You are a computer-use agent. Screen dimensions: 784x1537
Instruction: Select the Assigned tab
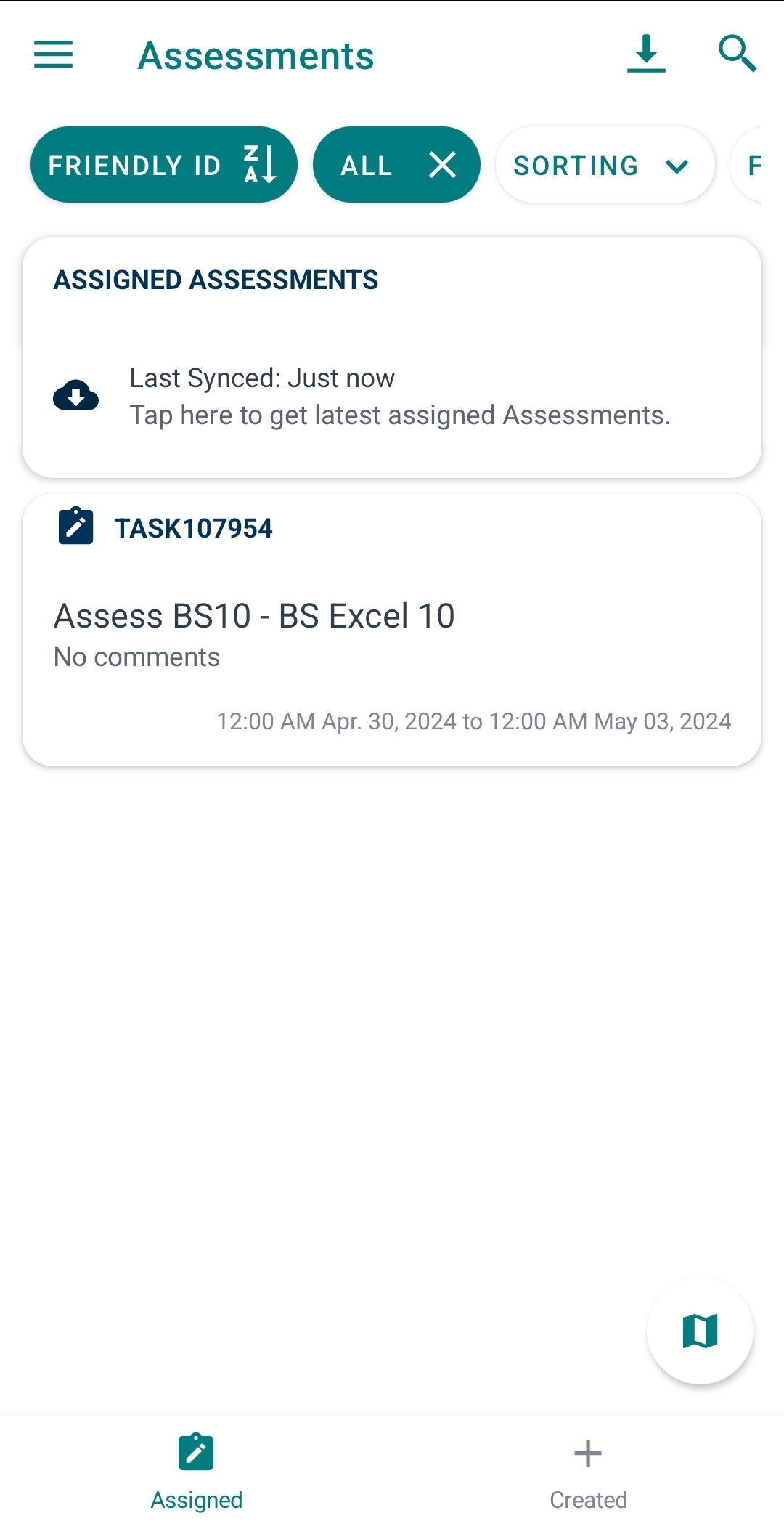[196, 1475]
